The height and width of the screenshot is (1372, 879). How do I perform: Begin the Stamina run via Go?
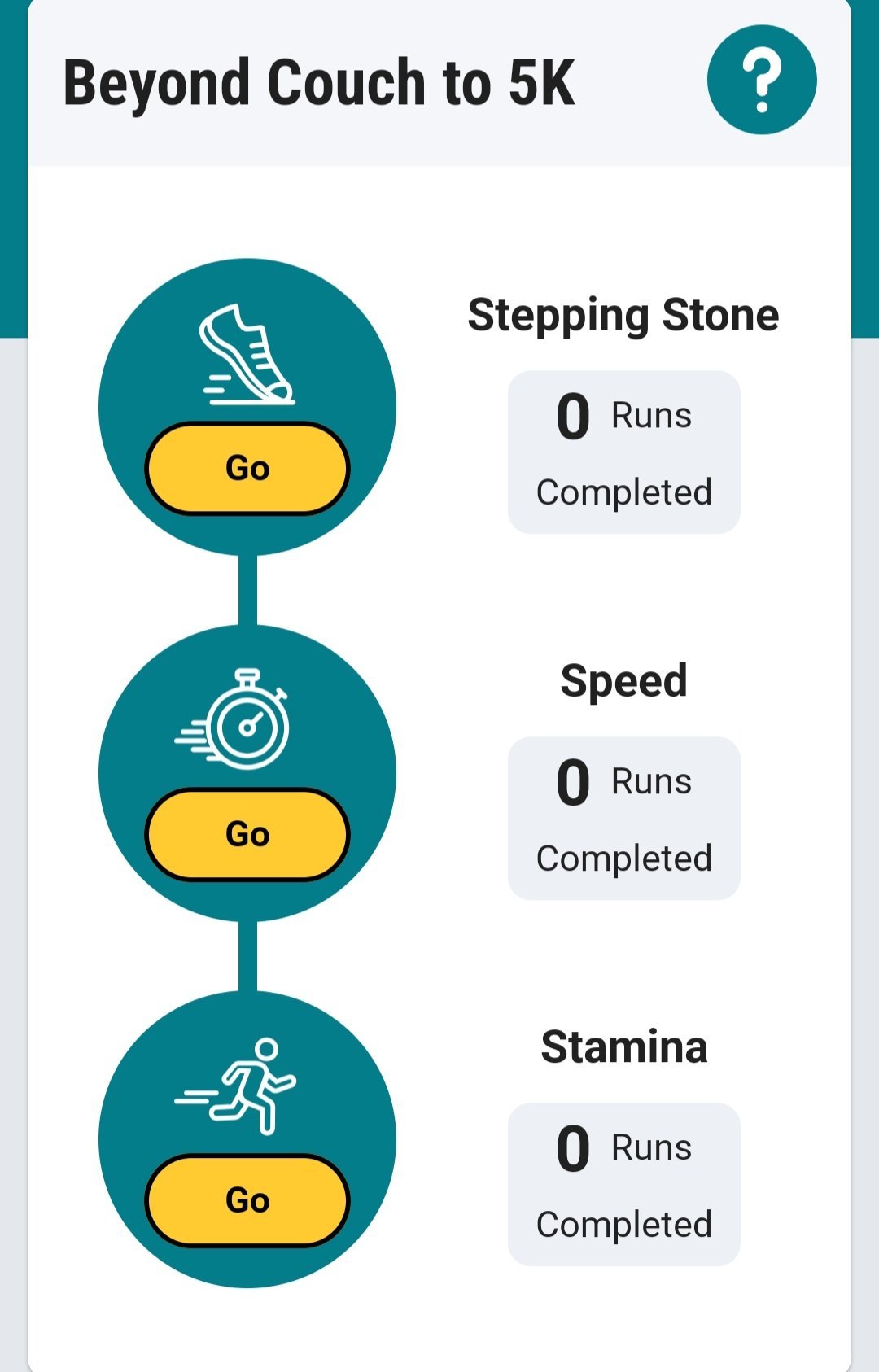point(247,1200)
